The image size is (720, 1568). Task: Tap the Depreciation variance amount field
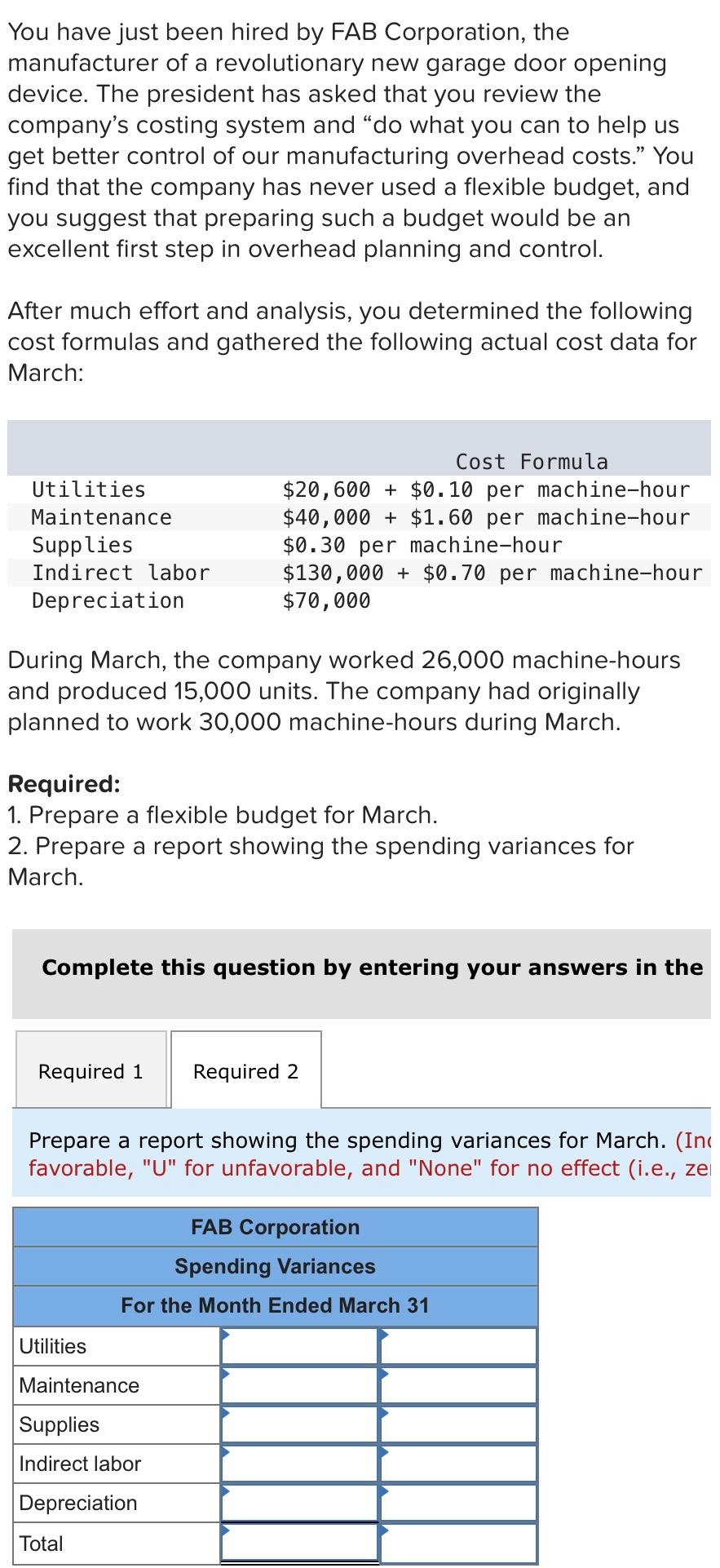click(x=299, y=1503)
